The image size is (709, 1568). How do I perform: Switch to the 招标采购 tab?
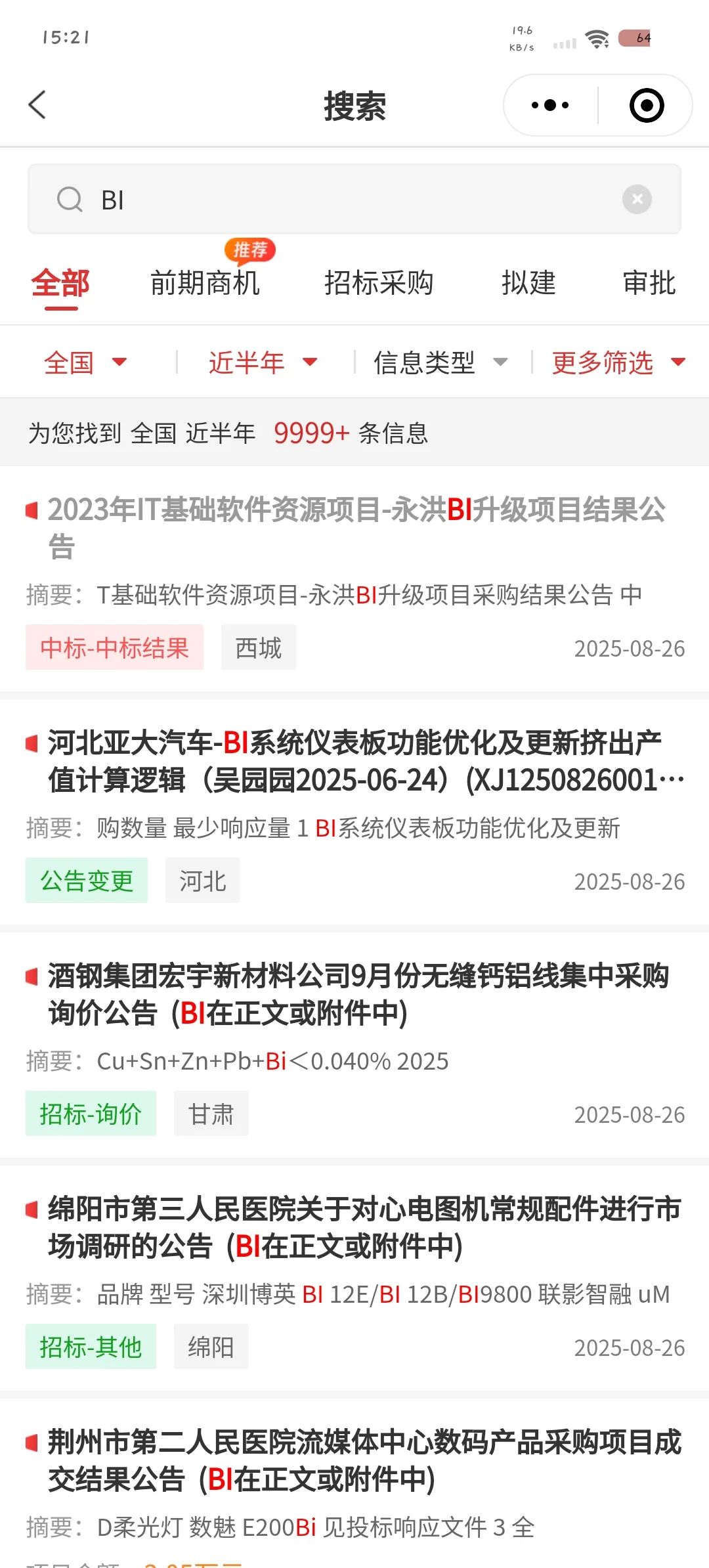tap(379, 284)
